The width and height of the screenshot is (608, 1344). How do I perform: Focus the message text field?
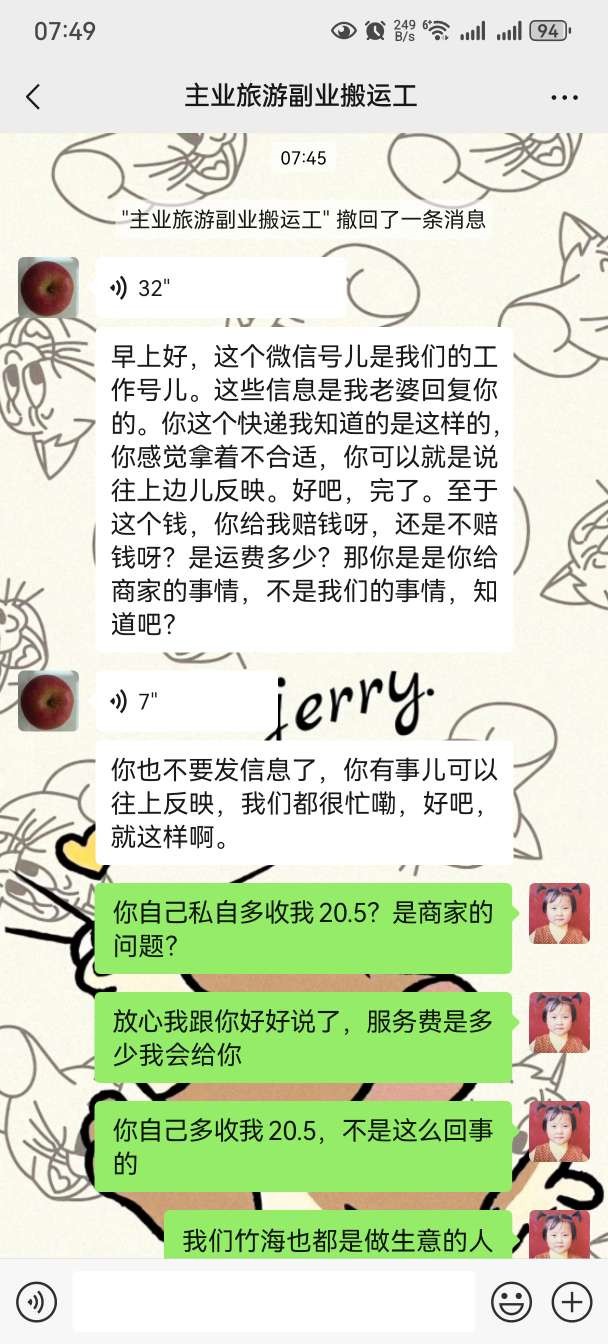pyautogui.click(x=273, y=1301)
